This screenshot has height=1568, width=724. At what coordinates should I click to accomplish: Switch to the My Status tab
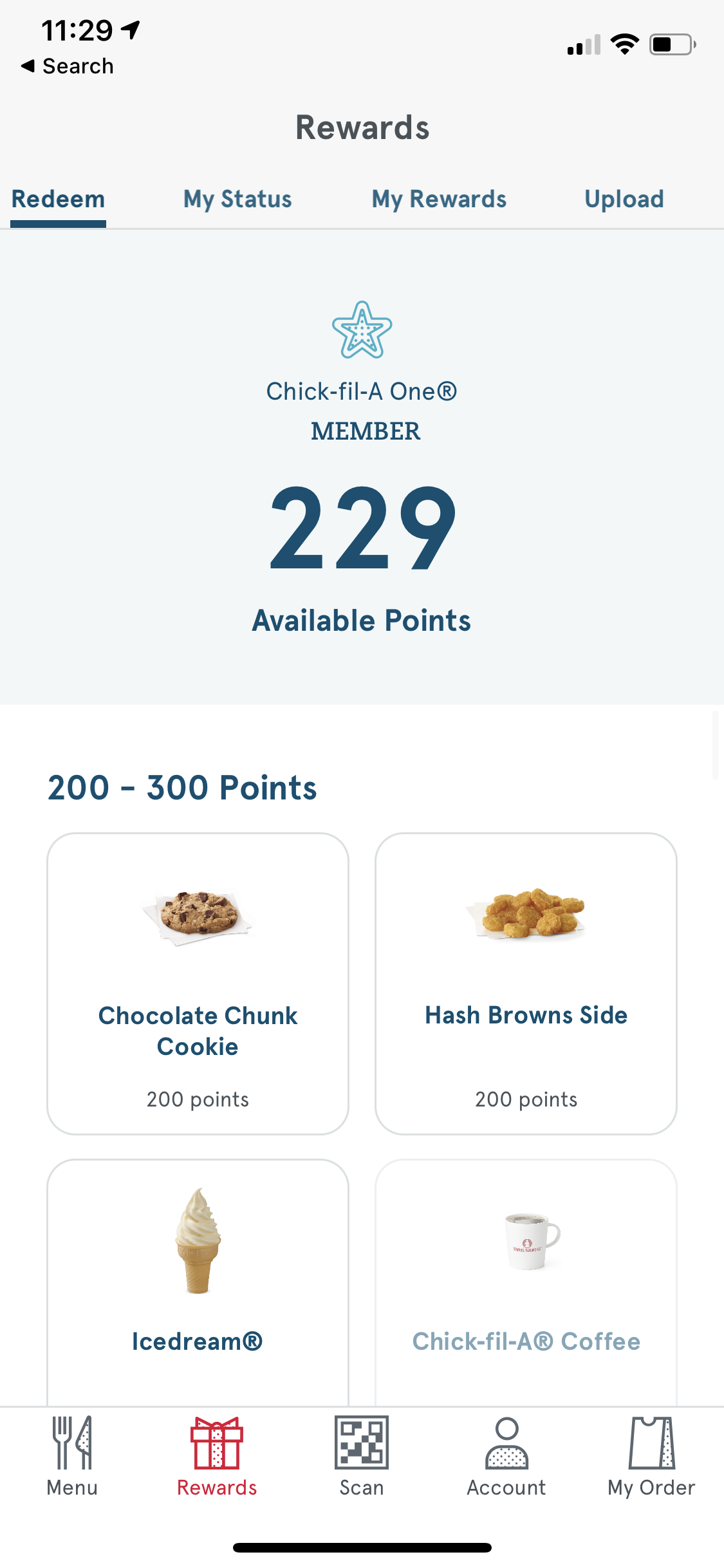(x=237, y=200)
